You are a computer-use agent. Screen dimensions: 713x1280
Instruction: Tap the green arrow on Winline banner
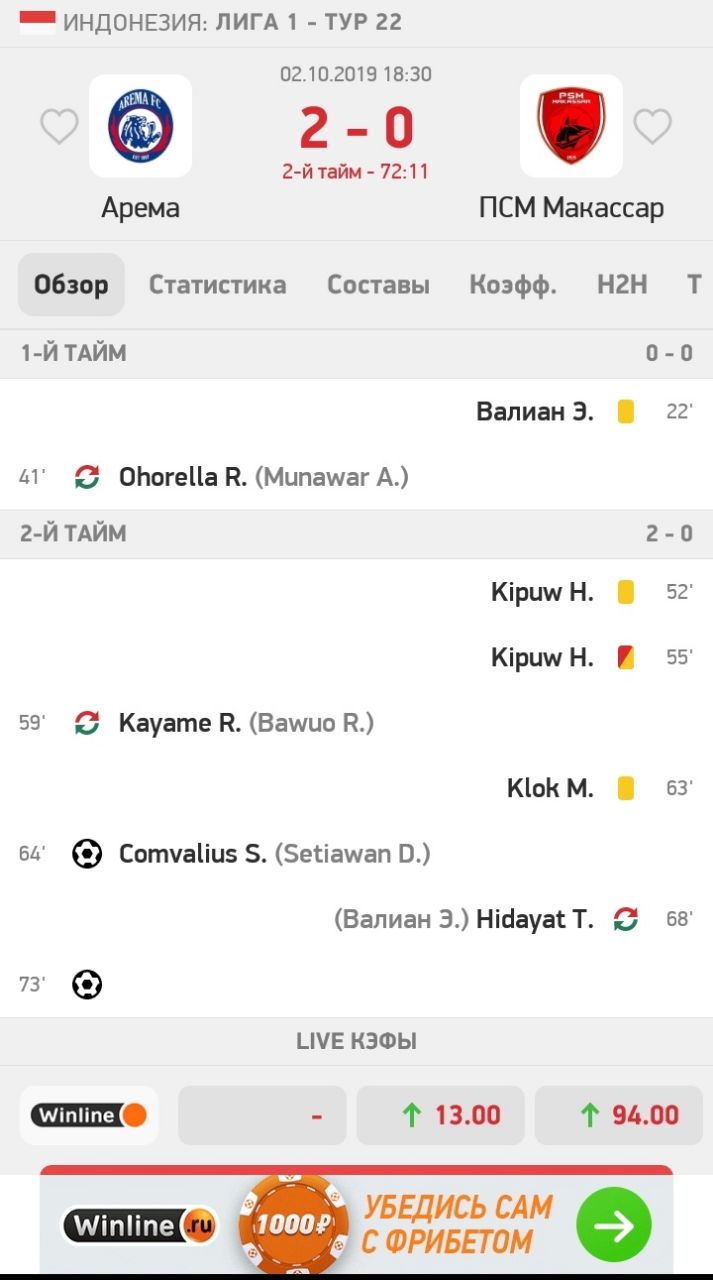[613, 1225]
